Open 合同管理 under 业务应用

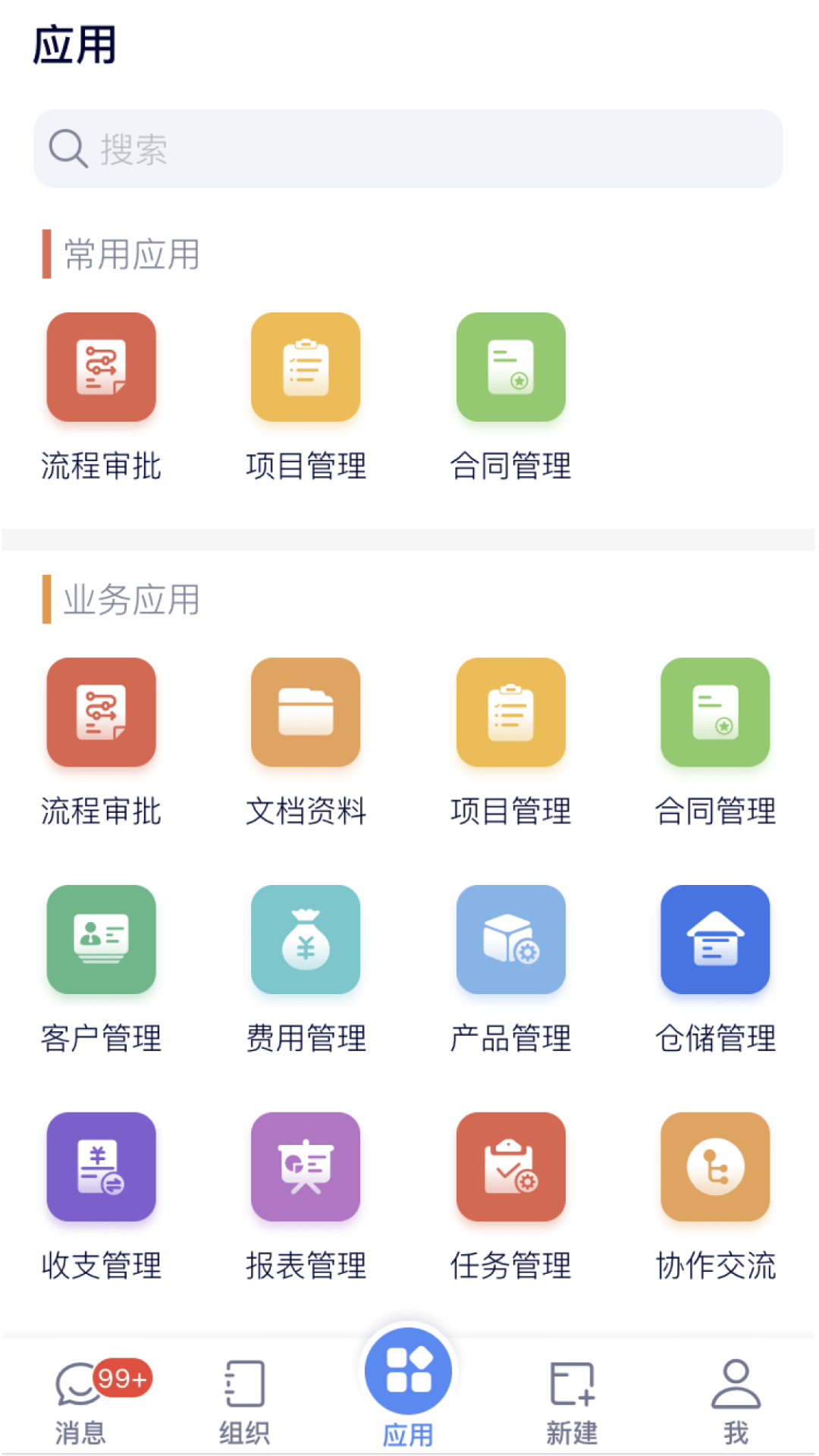click(x=715, y=713)
